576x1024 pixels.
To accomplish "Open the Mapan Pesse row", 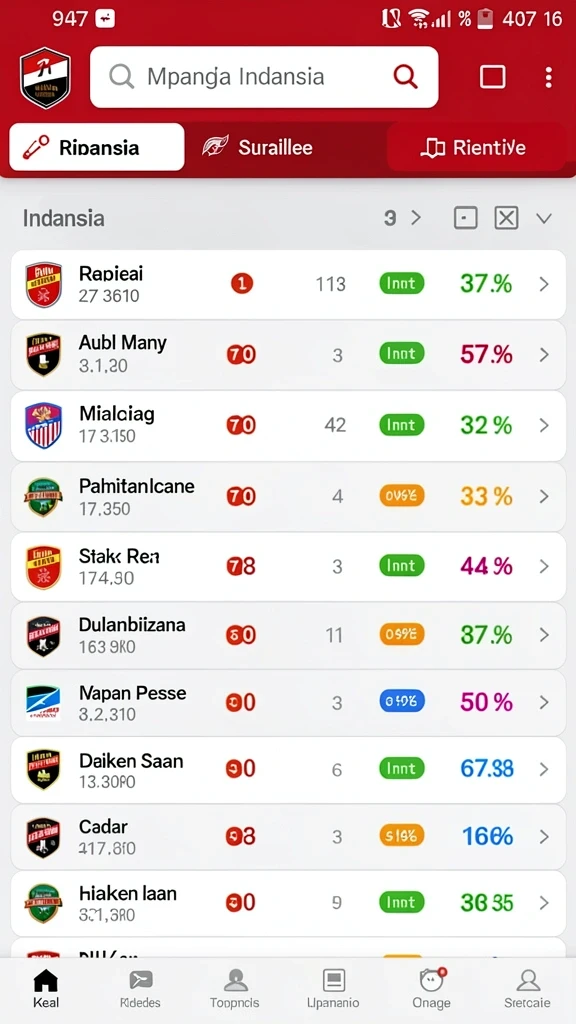I will point(288,703).
